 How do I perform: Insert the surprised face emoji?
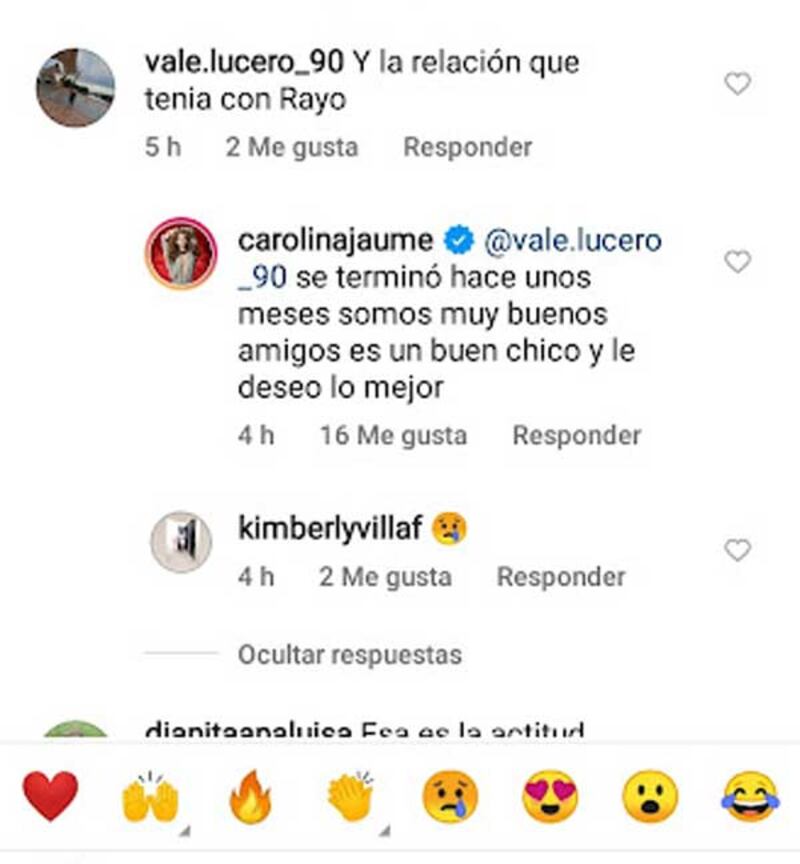(x=650, y=797)
